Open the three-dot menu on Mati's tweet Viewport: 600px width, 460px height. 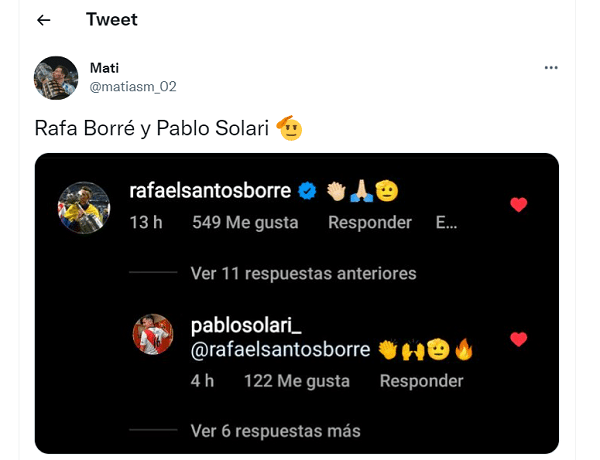click(551, 68)
